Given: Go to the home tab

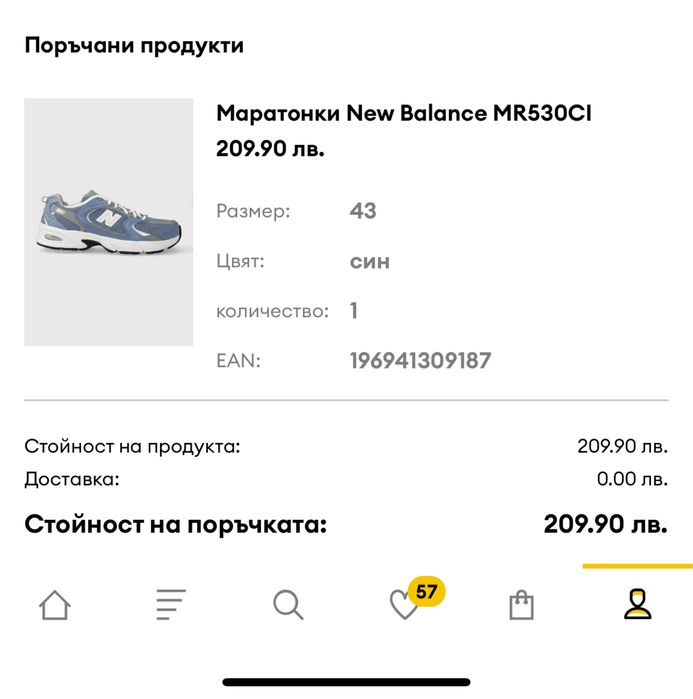Looking at the screenshot, I should point(54,604).
